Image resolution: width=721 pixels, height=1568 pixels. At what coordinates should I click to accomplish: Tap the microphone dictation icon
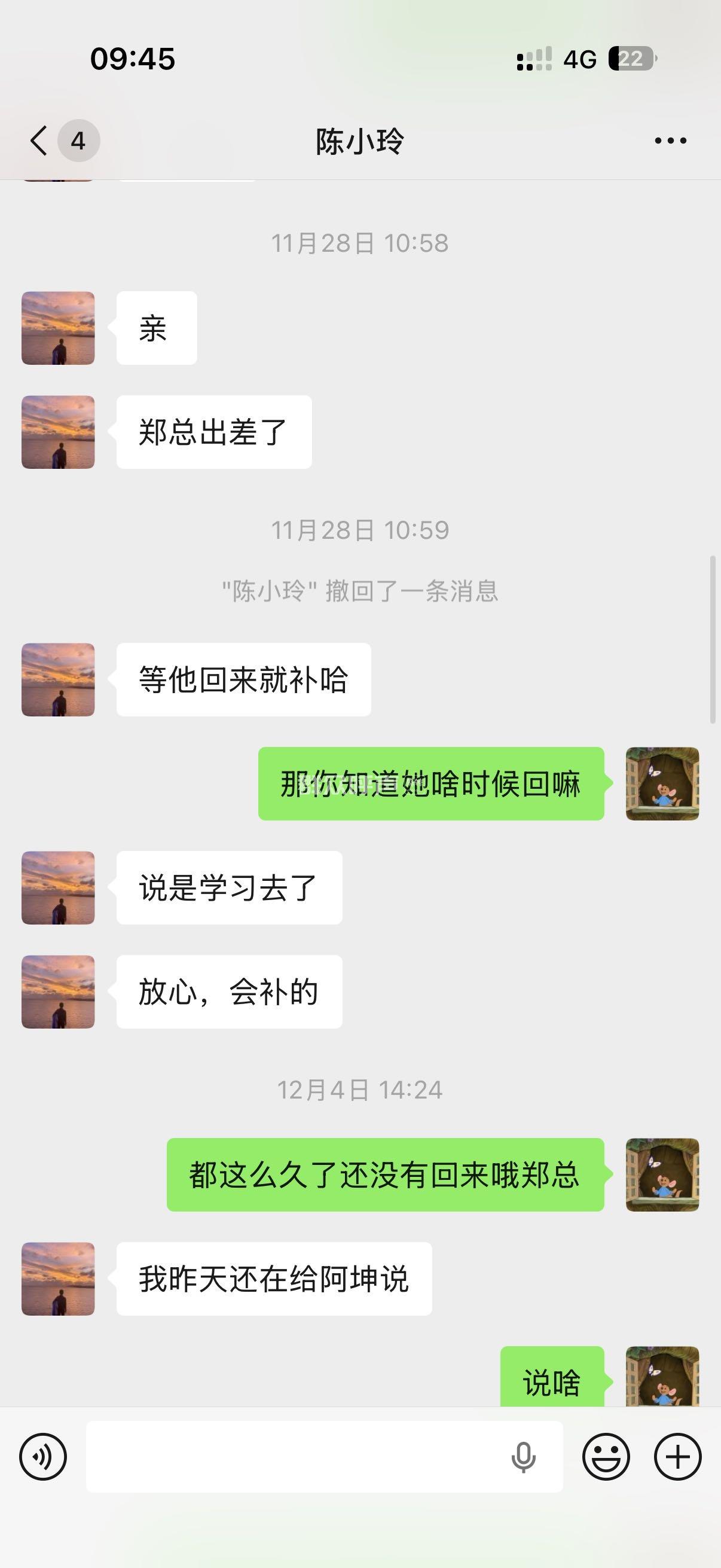[523, 1458]
